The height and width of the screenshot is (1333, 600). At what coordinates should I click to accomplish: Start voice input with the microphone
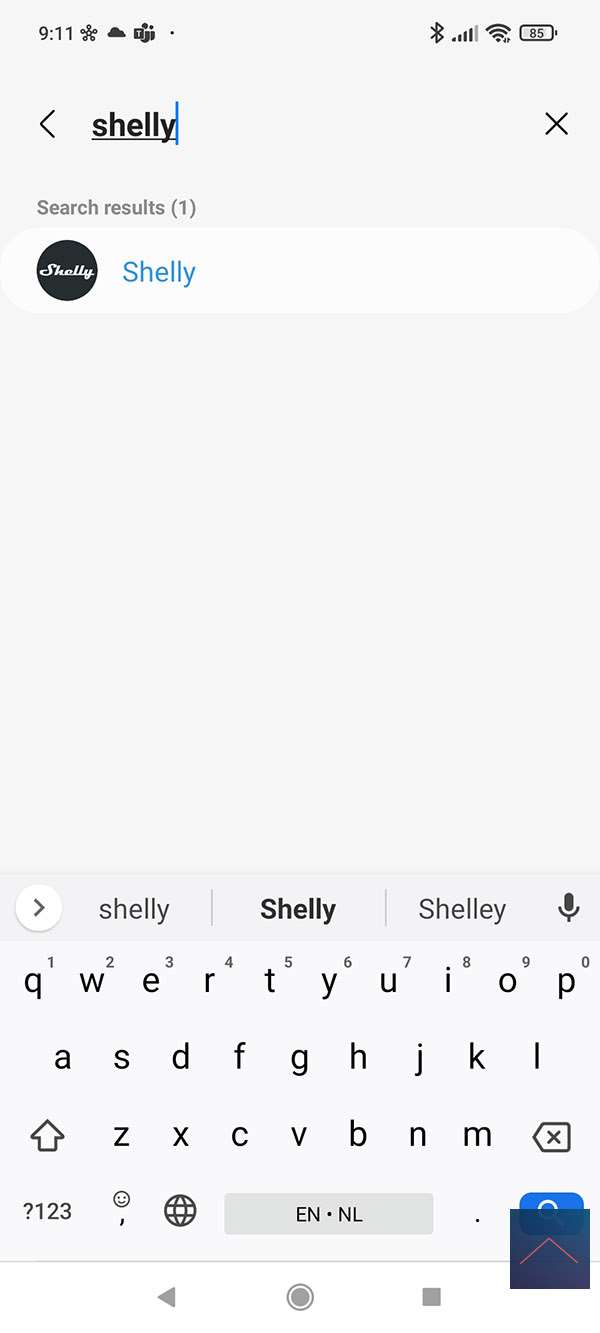coord(568,908)
